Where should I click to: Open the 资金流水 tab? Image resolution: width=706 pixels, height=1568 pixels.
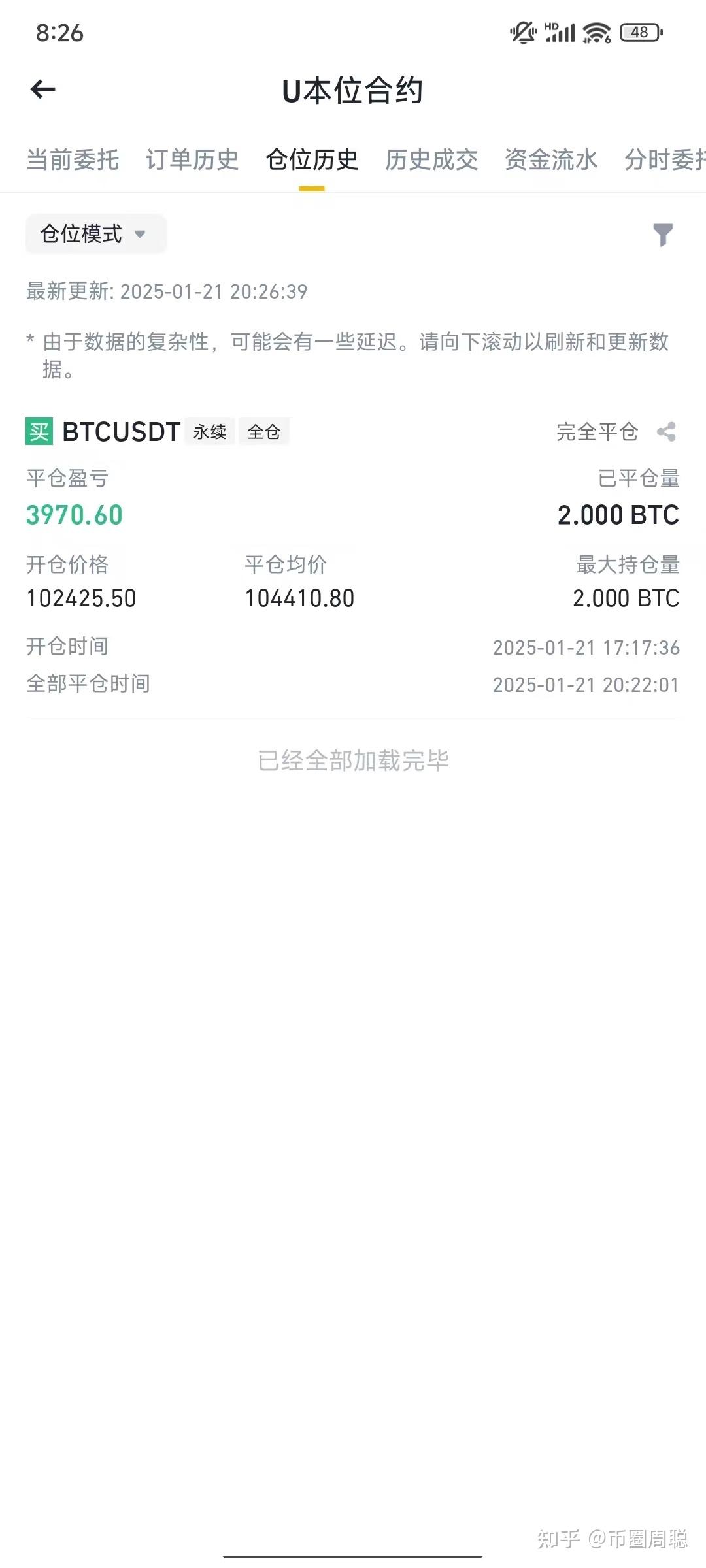(x=550, y=160)
